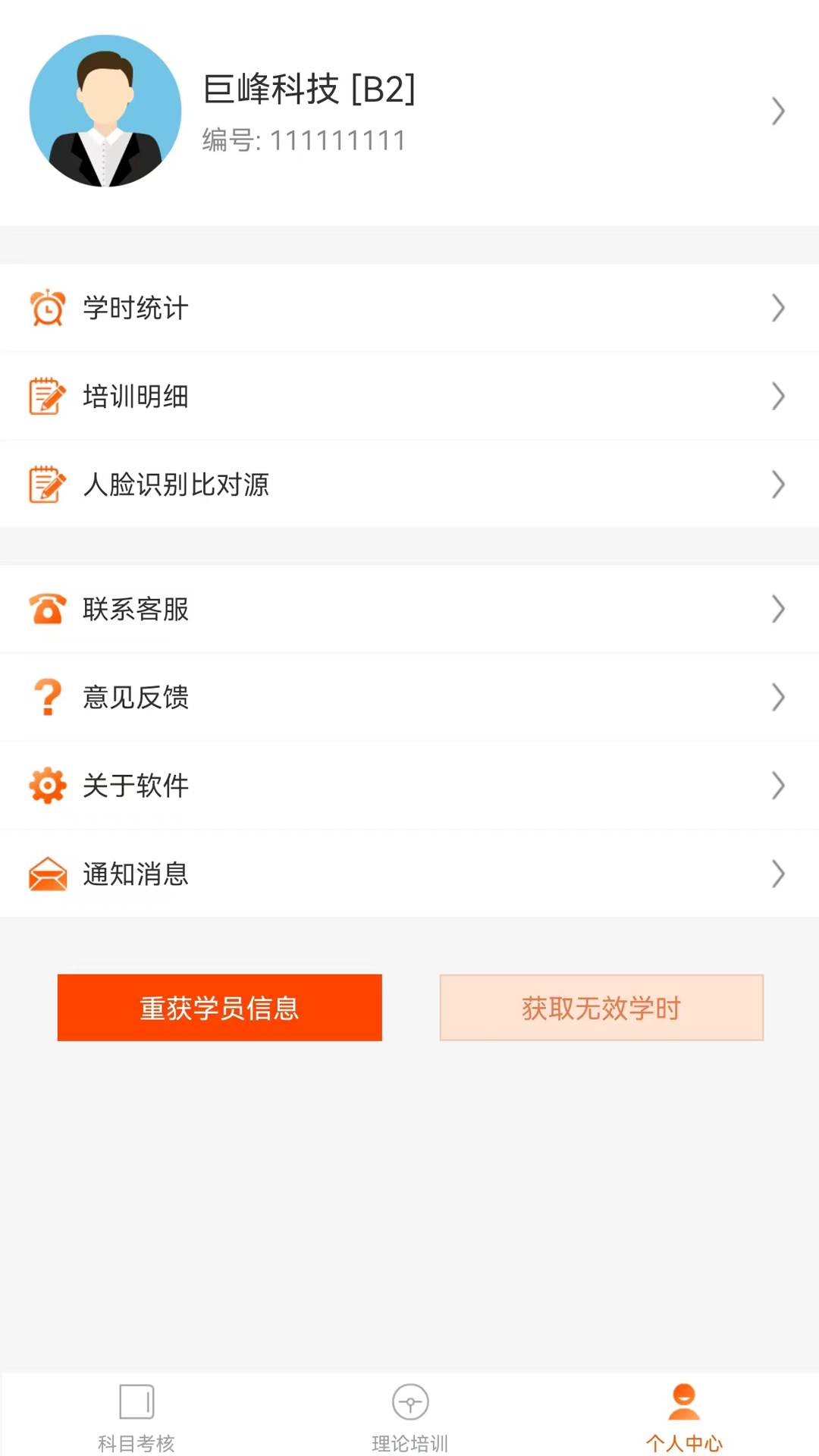The height and width of the screenshot is (1456, 819).
Task: Open 意见反馈 feedback page
Action: pyautogui.click(x=409, y=697)
